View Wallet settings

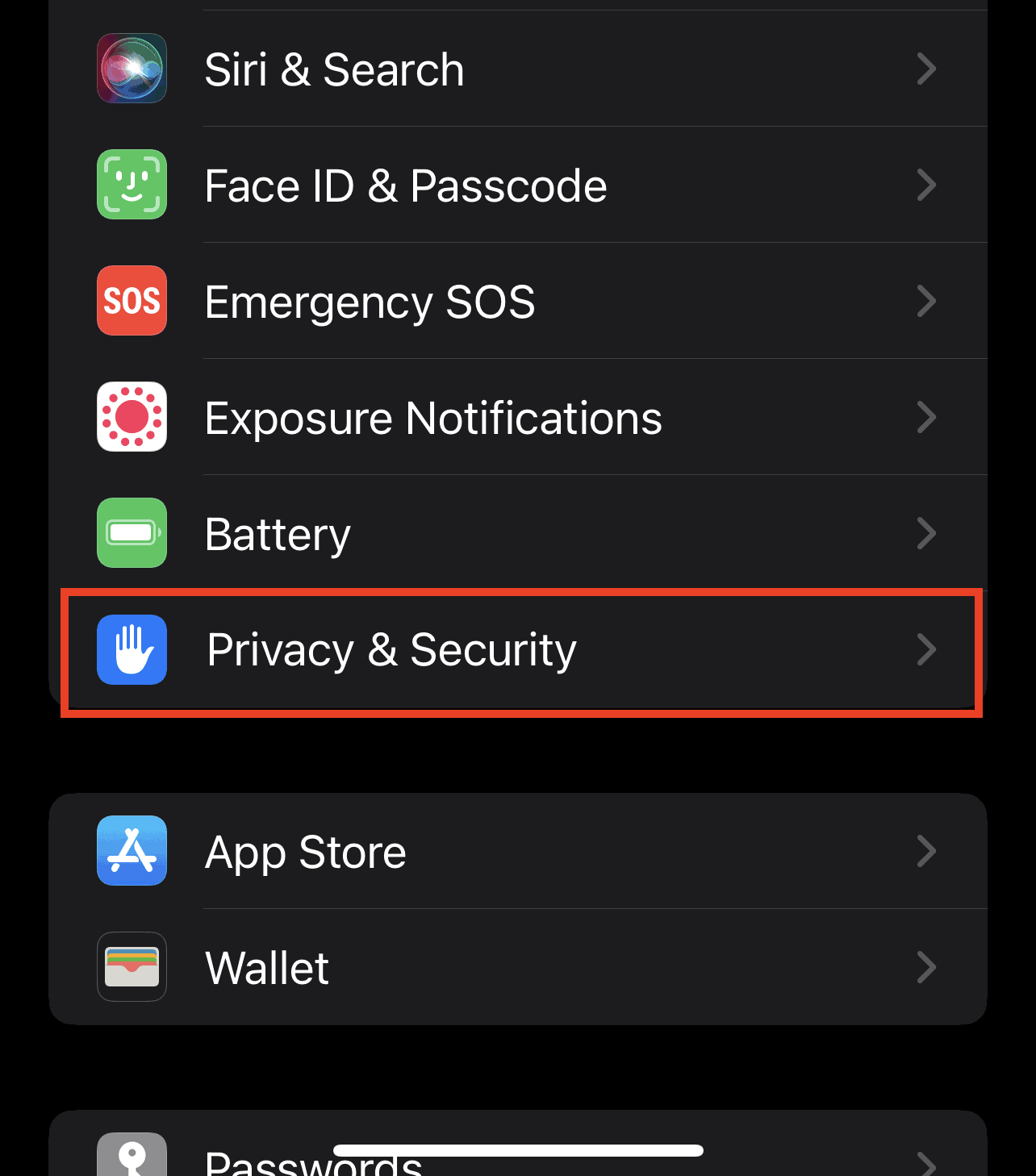[516, 968]
